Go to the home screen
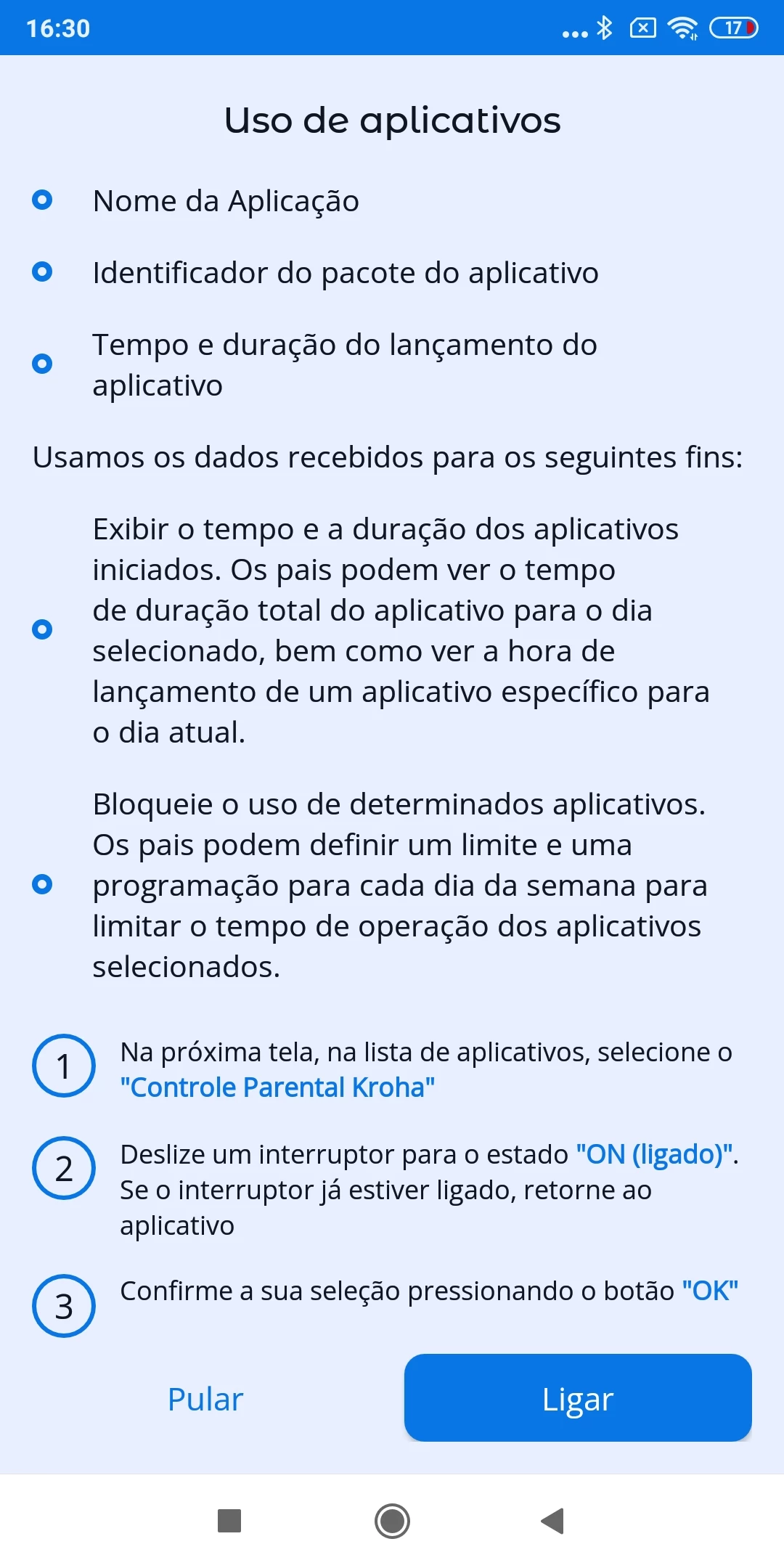The width and height of the screenshot is (784, 1568). click(392, 1521)
